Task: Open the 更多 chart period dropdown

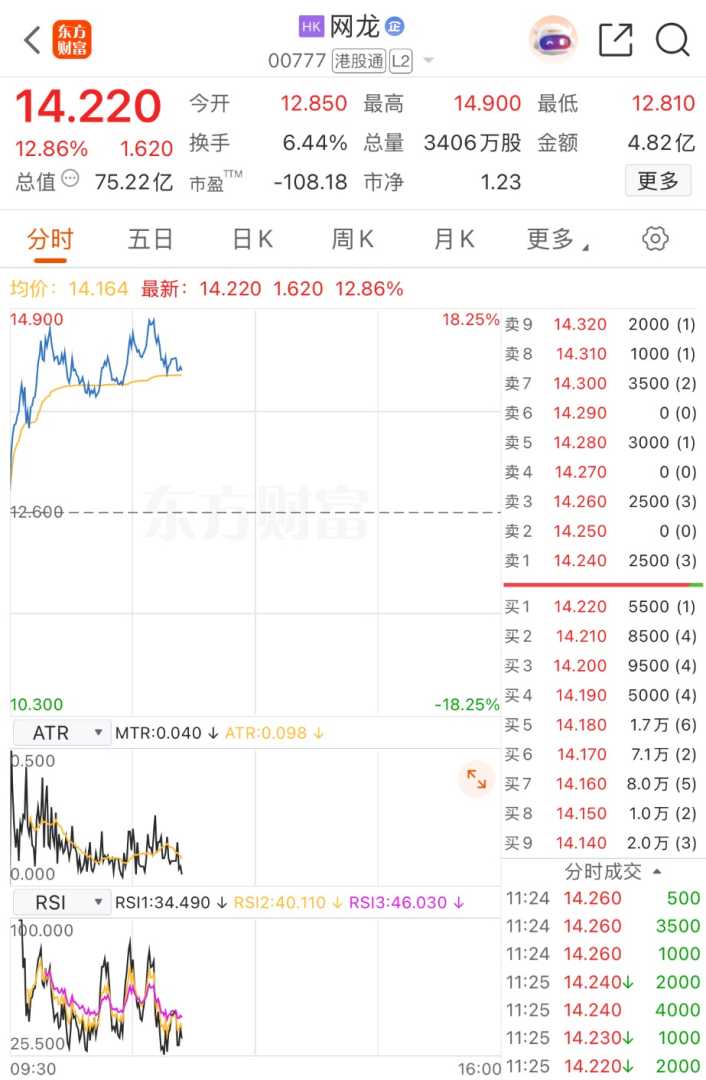Action: (556, 239)
